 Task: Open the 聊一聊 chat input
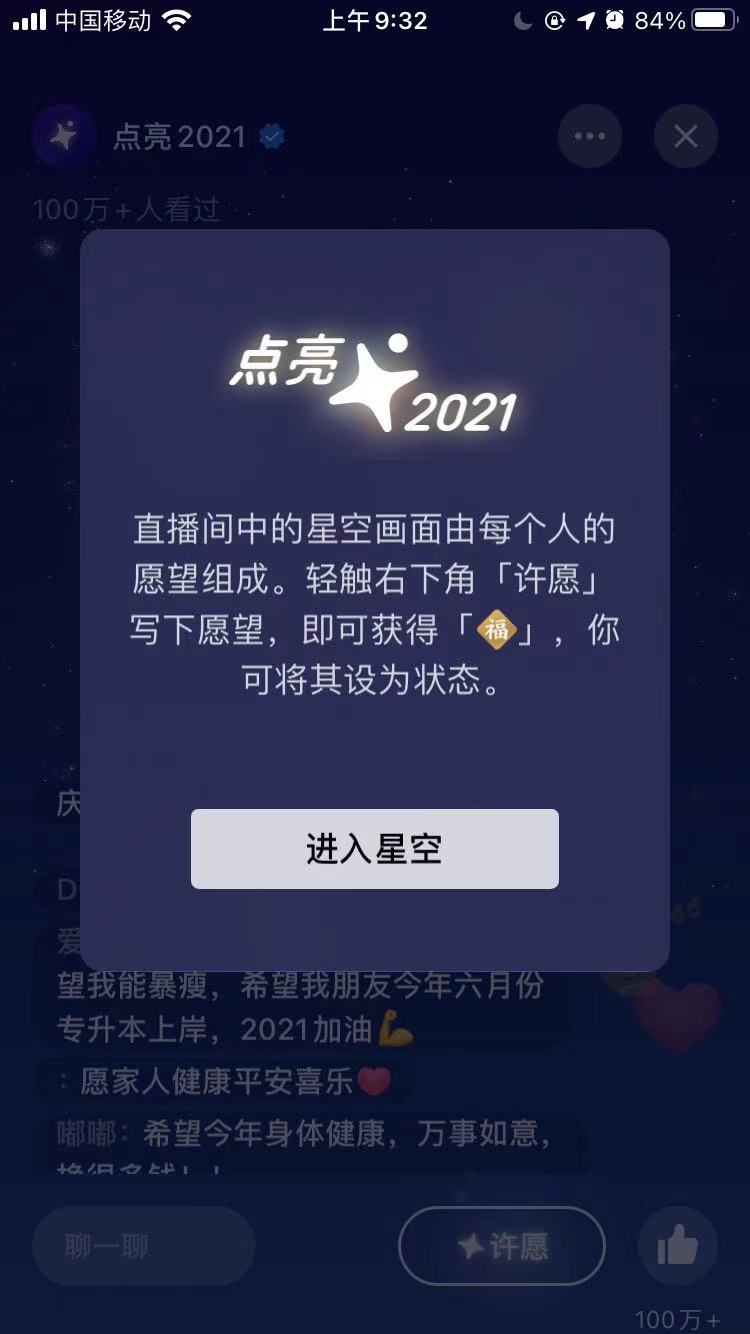coord(142,1246)
